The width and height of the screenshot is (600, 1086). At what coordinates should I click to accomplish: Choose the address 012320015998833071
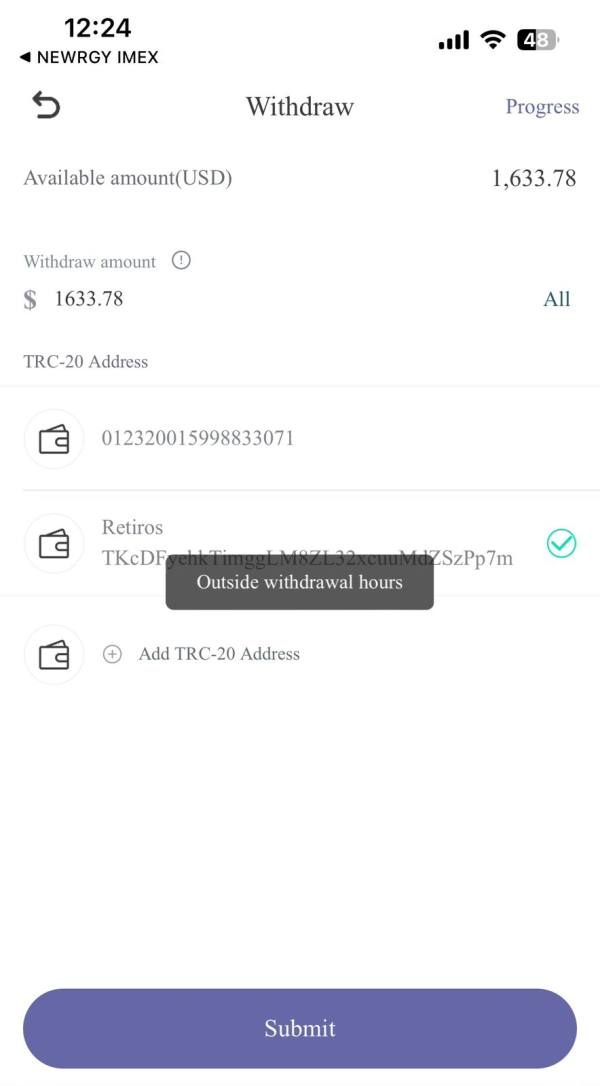coord(300,438)
